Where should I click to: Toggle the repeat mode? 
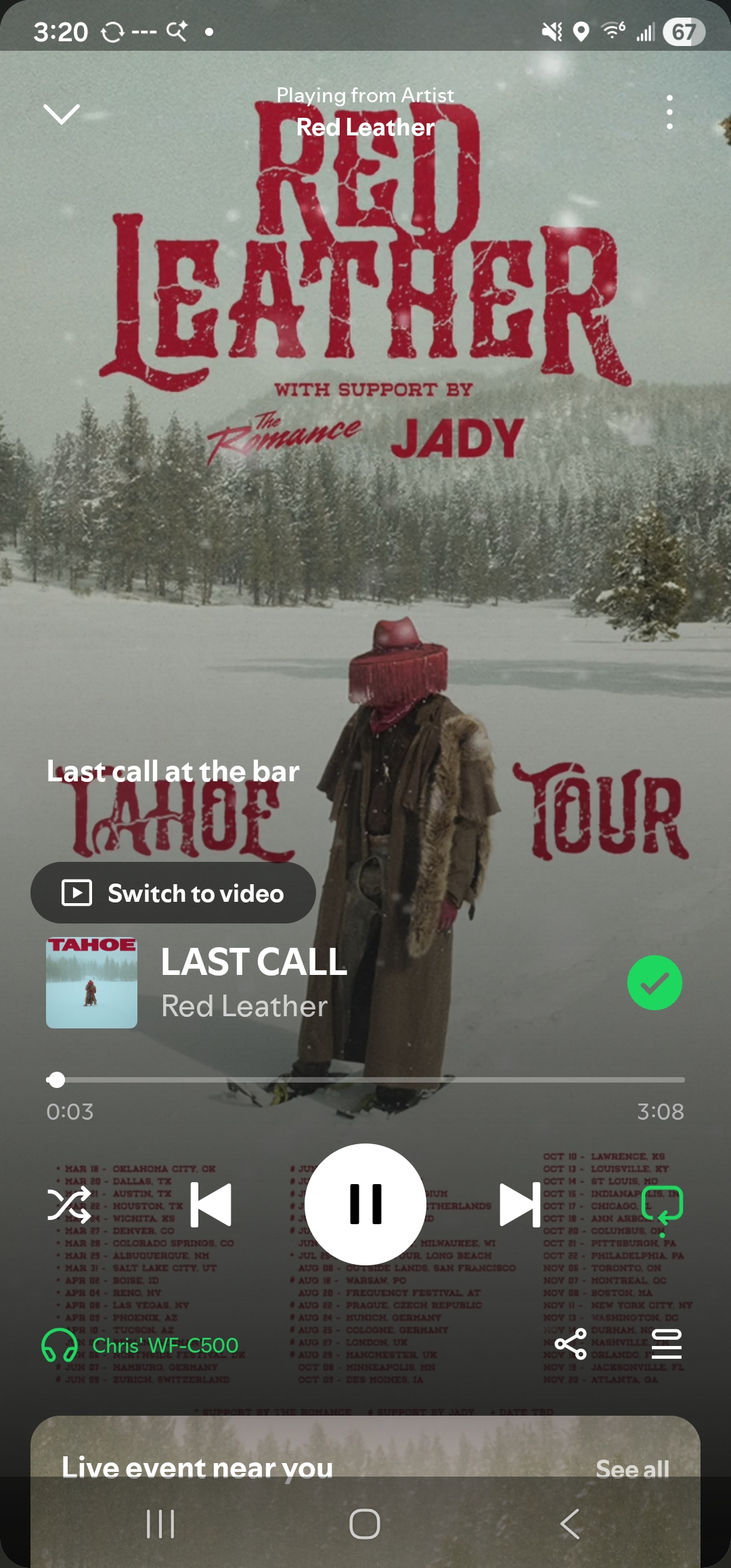point(662,1204)
